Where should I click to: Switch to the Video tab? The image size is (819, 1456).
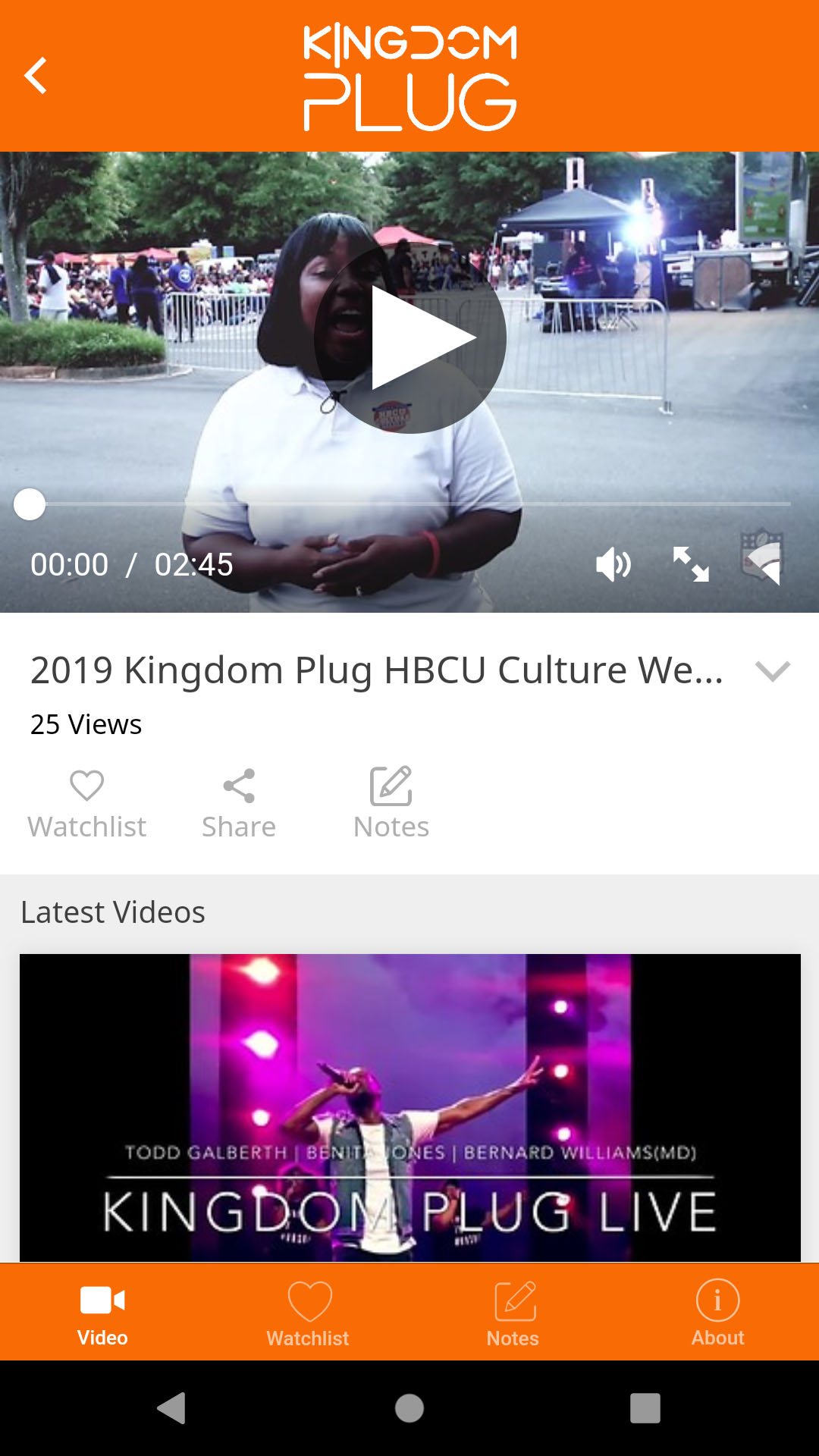102,1313
